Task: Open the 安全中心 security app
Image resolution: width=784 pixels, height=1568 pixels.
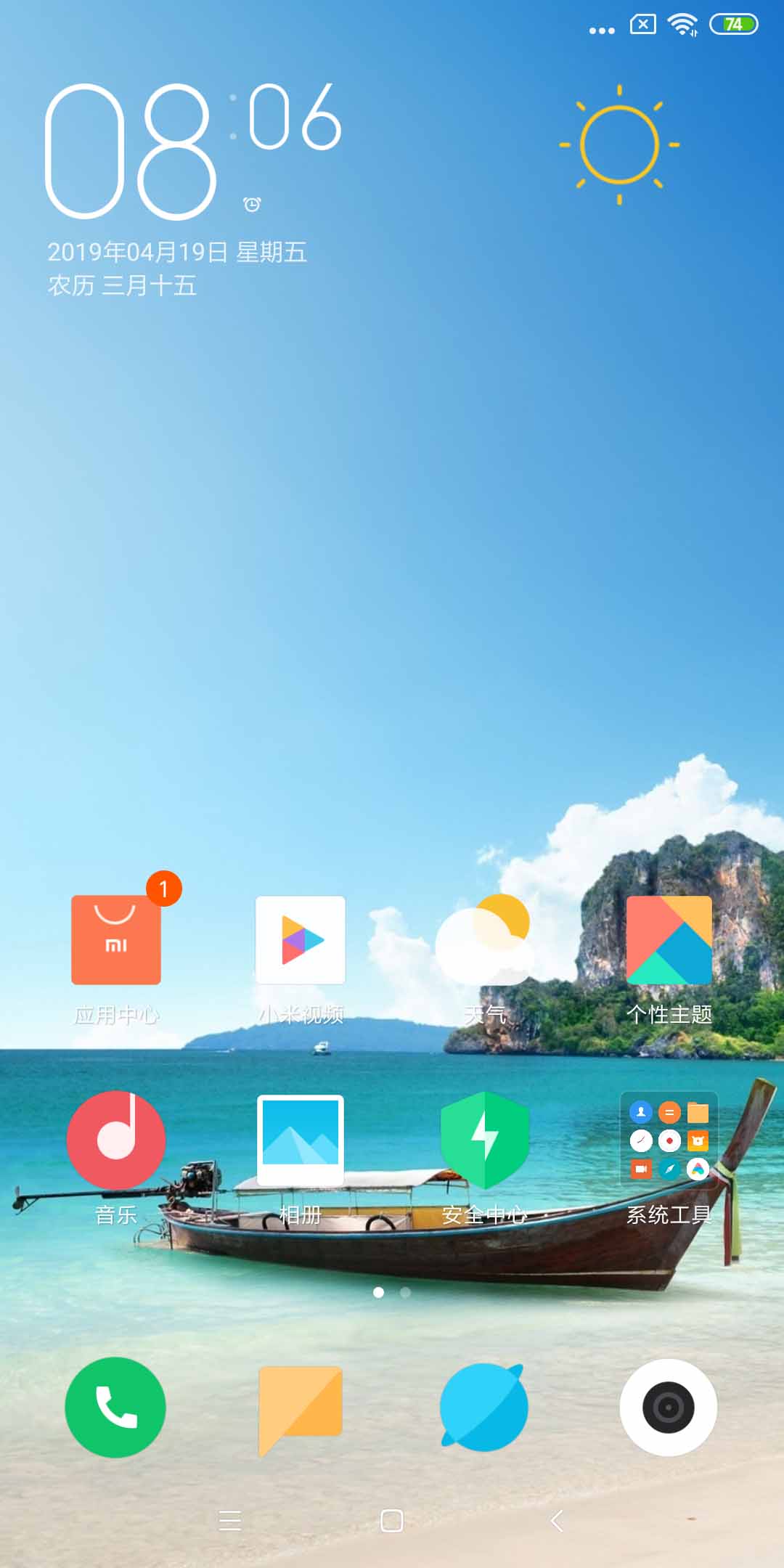Action: tap(484, 1140)
